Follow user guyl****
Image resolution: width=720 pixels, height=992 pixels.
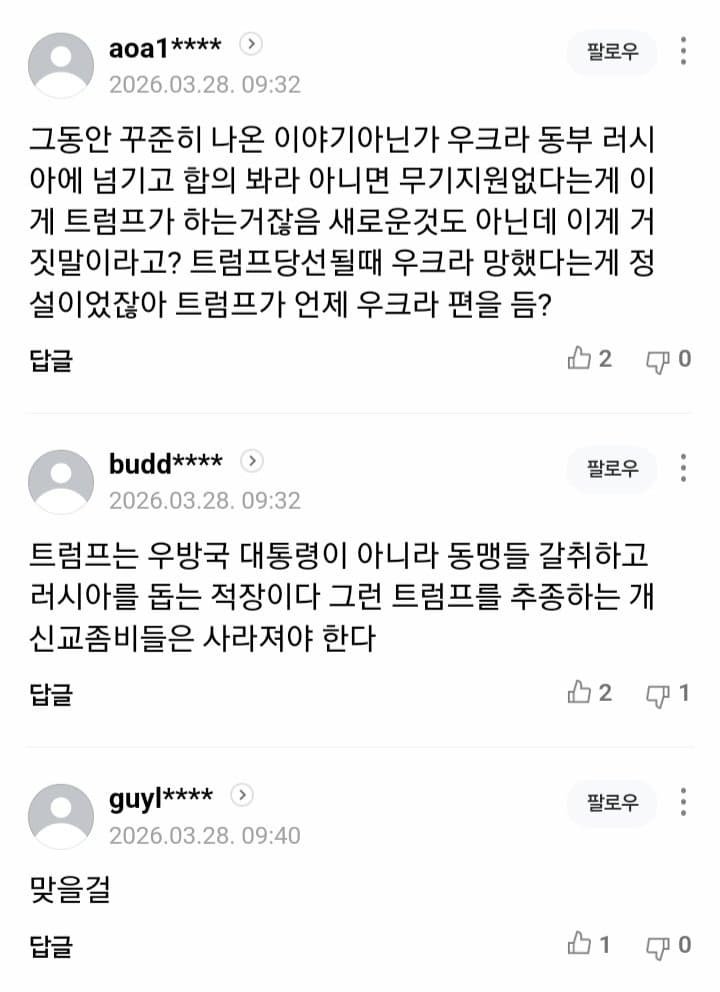pos(612,802)
